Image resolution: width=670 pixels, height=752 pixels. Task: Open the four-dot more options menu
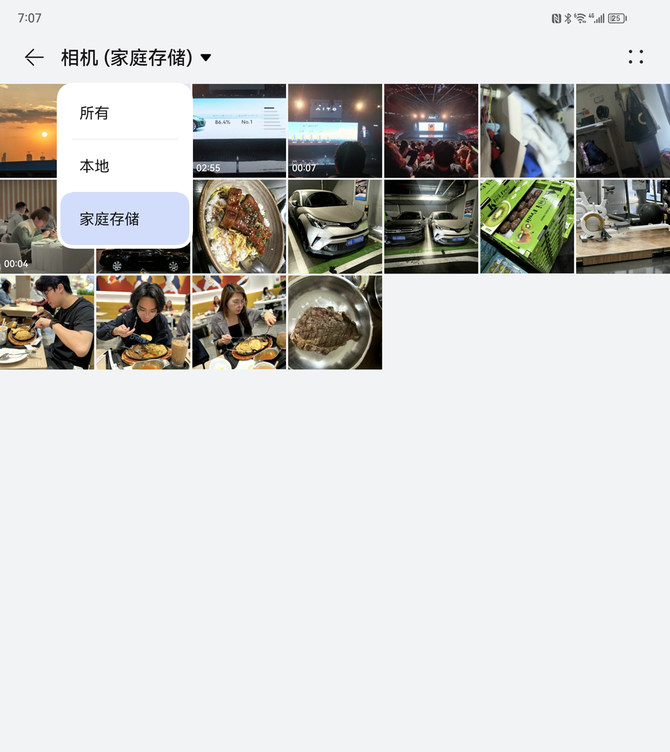pos(636,57)
